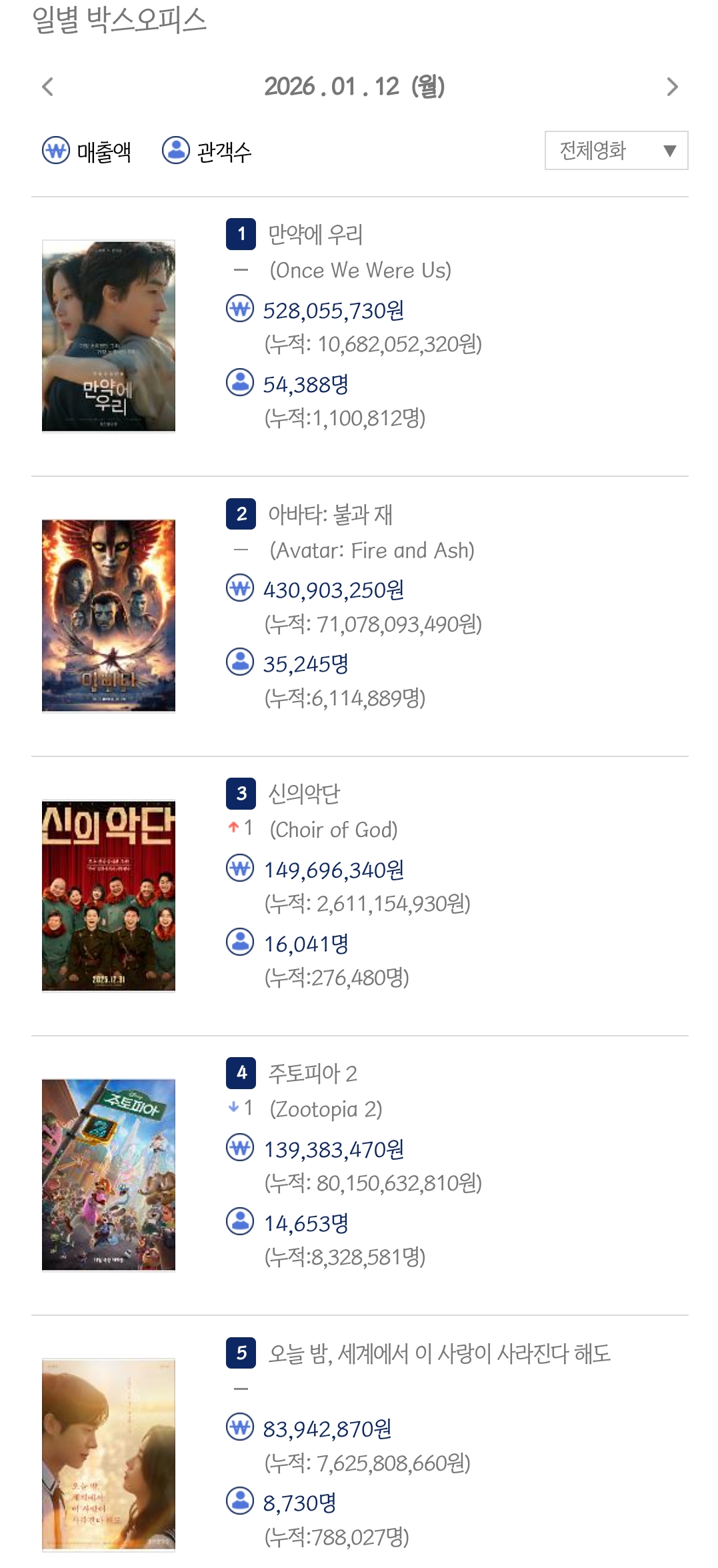Open the 주토피아 2 movie poster
Image resolution: width=718 pixels, height=1568 pixels.
[109, 1174]
